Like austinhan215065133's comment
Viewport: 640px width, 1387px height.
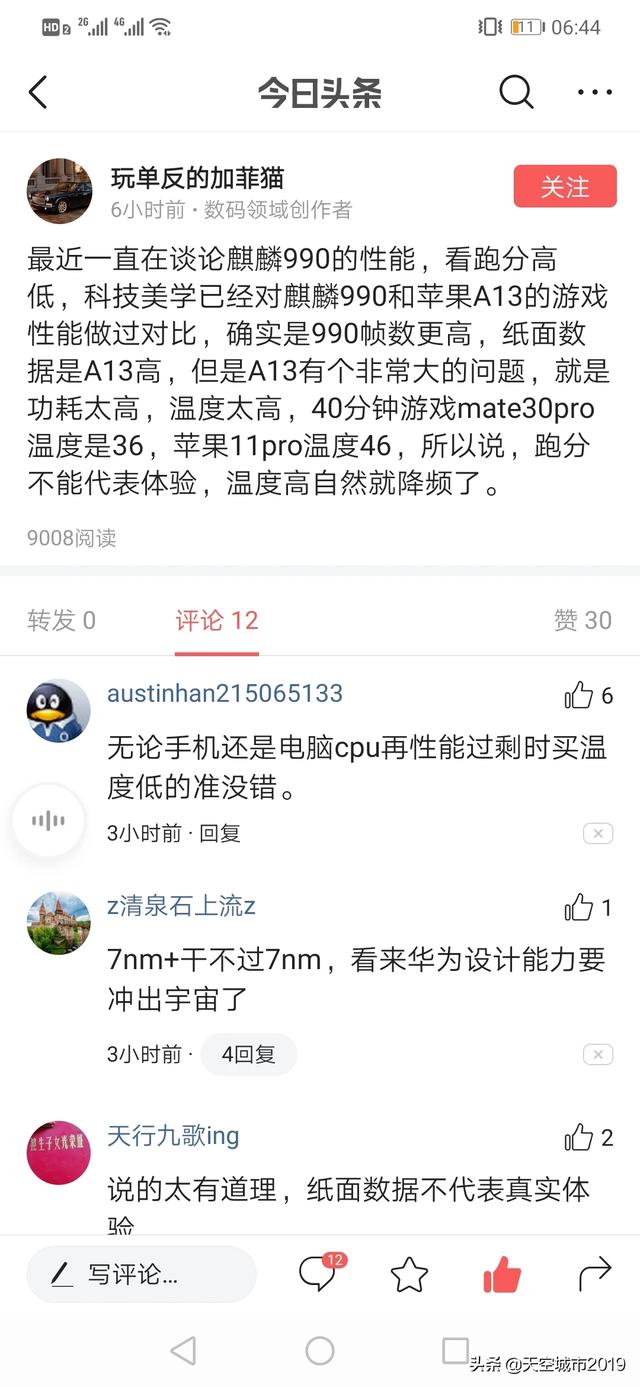[580, 696]
